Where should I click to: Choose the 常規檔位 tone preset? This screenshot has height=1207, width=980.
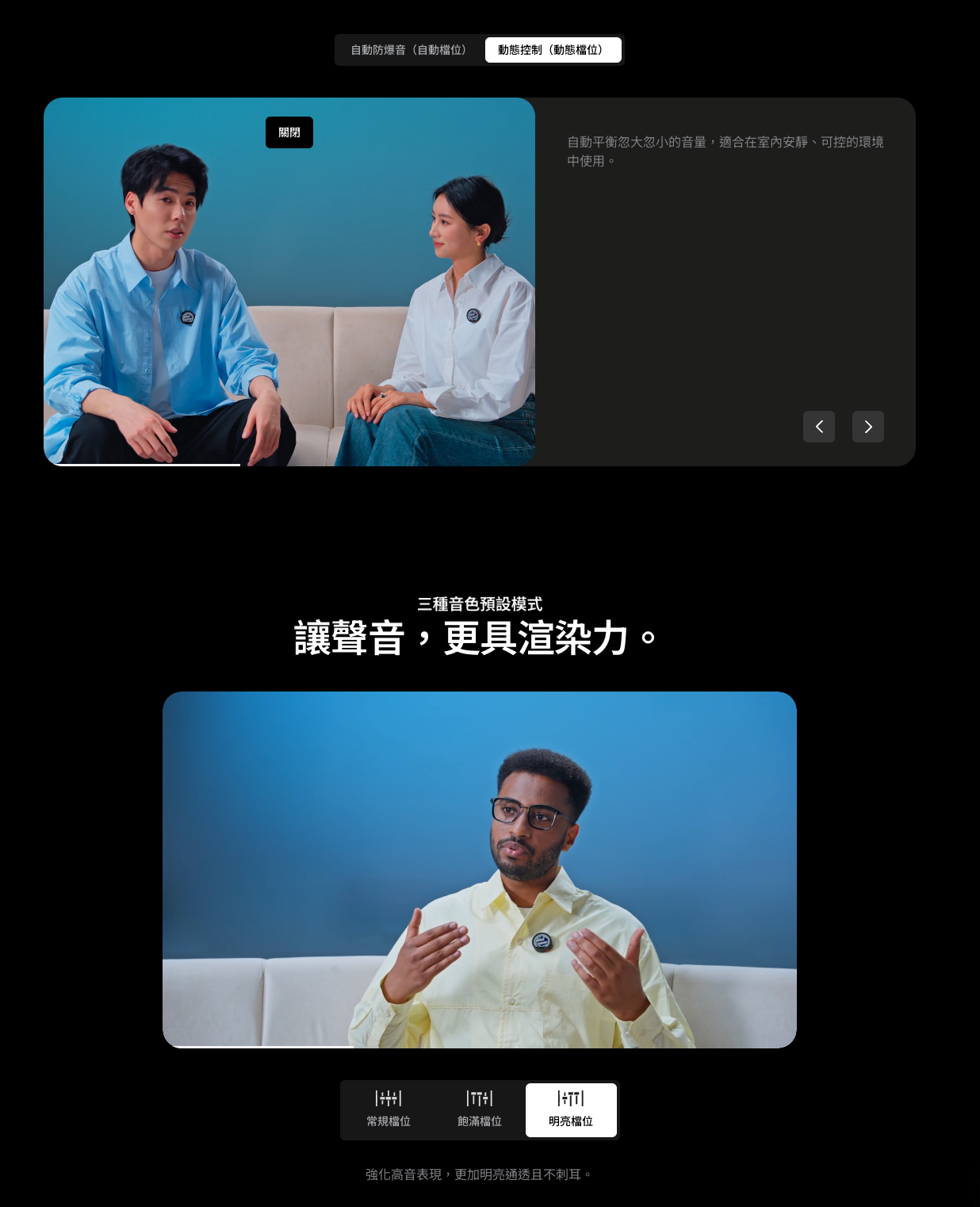click(389, 1109)
